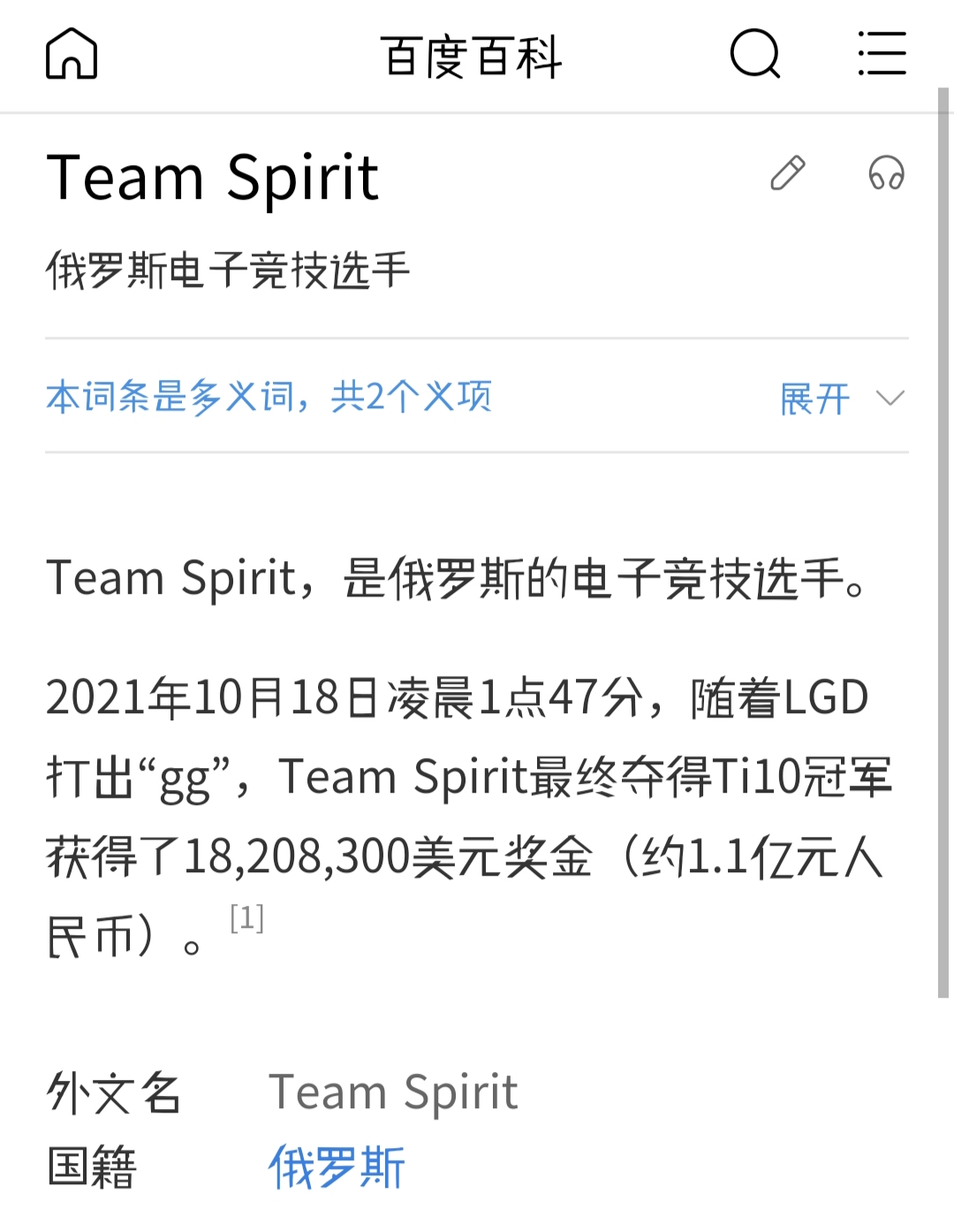The height and width of the screenshot is (1232, 954).
Task: Open the search icon
Action: tap(755, 54)
